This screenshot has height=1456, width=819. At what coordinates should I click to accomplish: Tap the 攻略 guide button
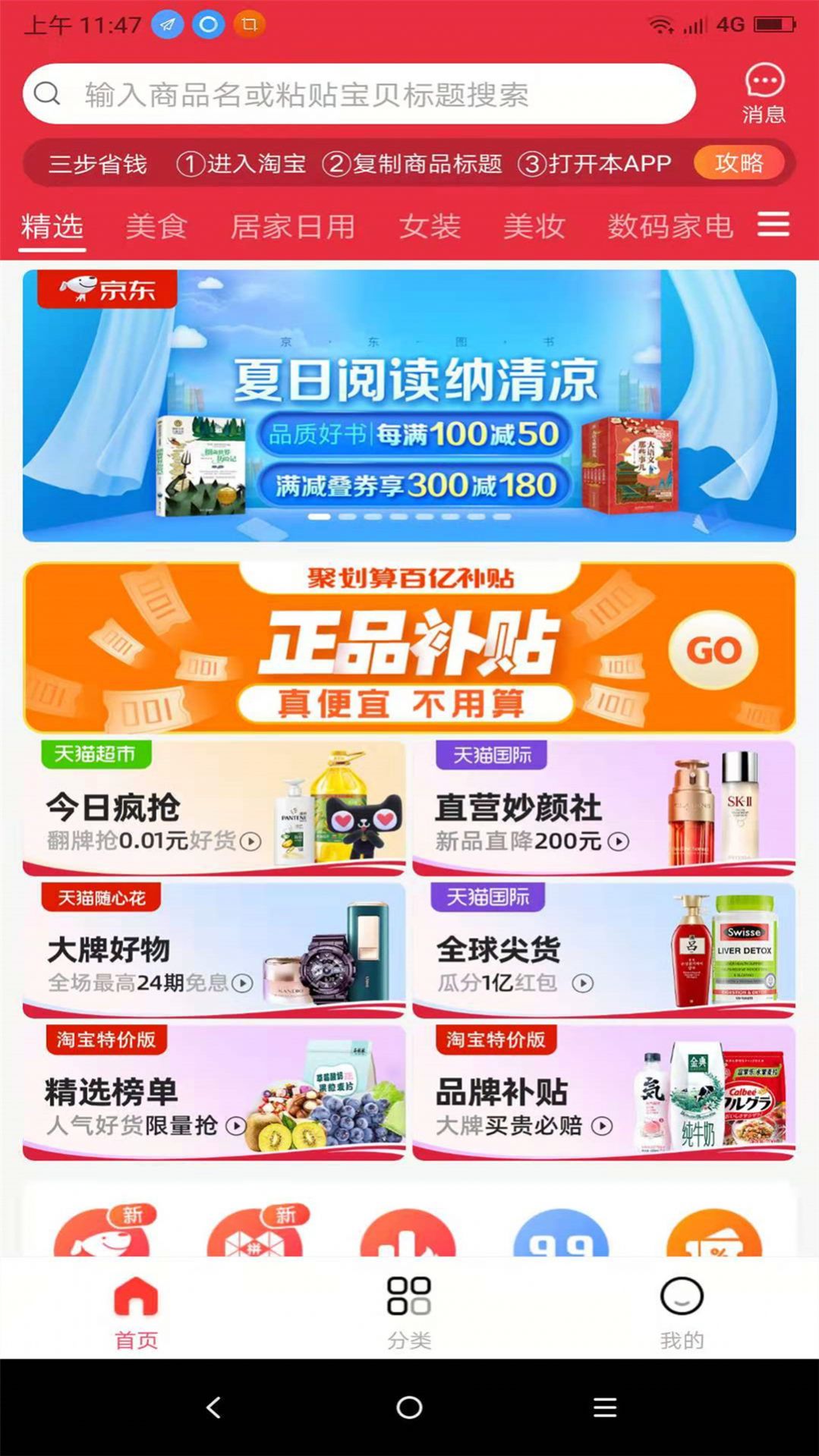(739, 162)
